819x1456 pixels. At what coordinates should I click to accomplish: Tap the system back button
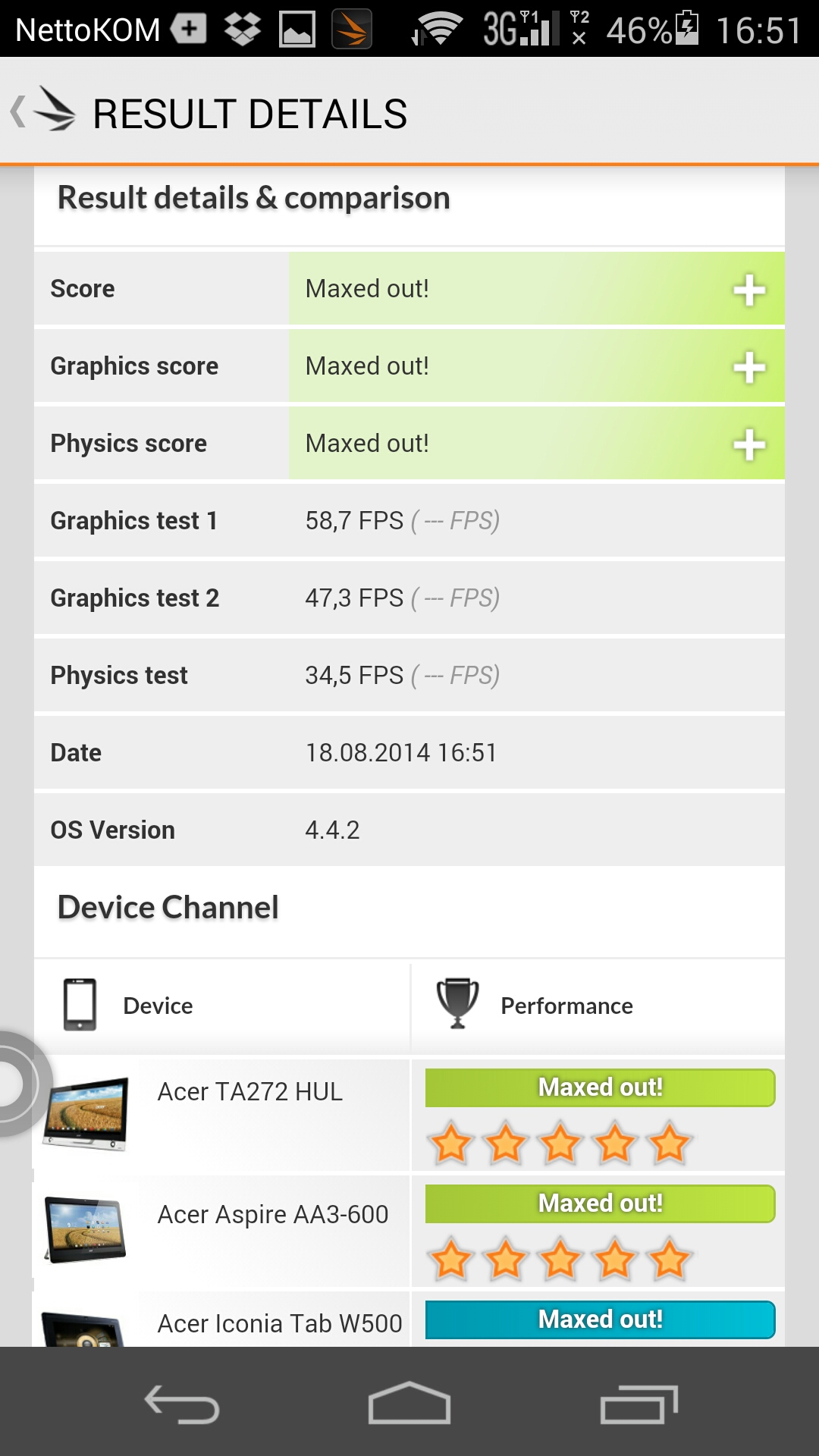182,1404
